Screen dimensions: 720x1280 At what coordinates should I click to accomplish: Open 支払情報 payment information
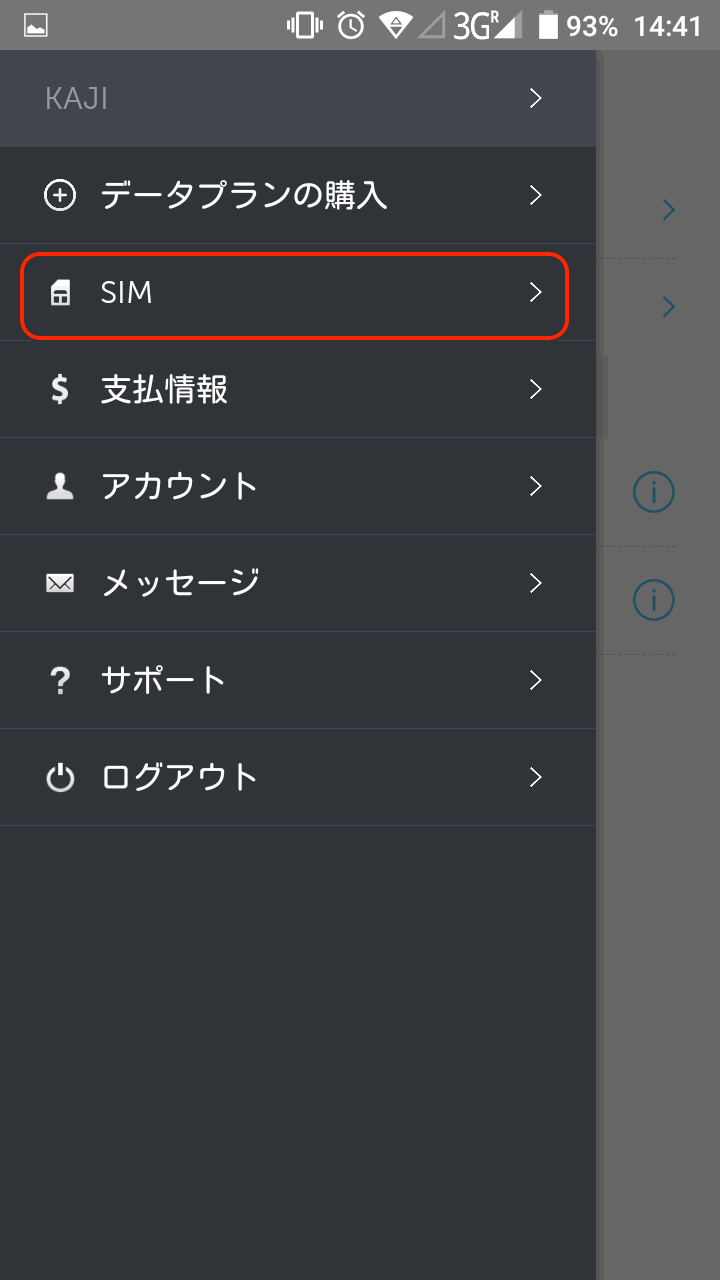297,389
